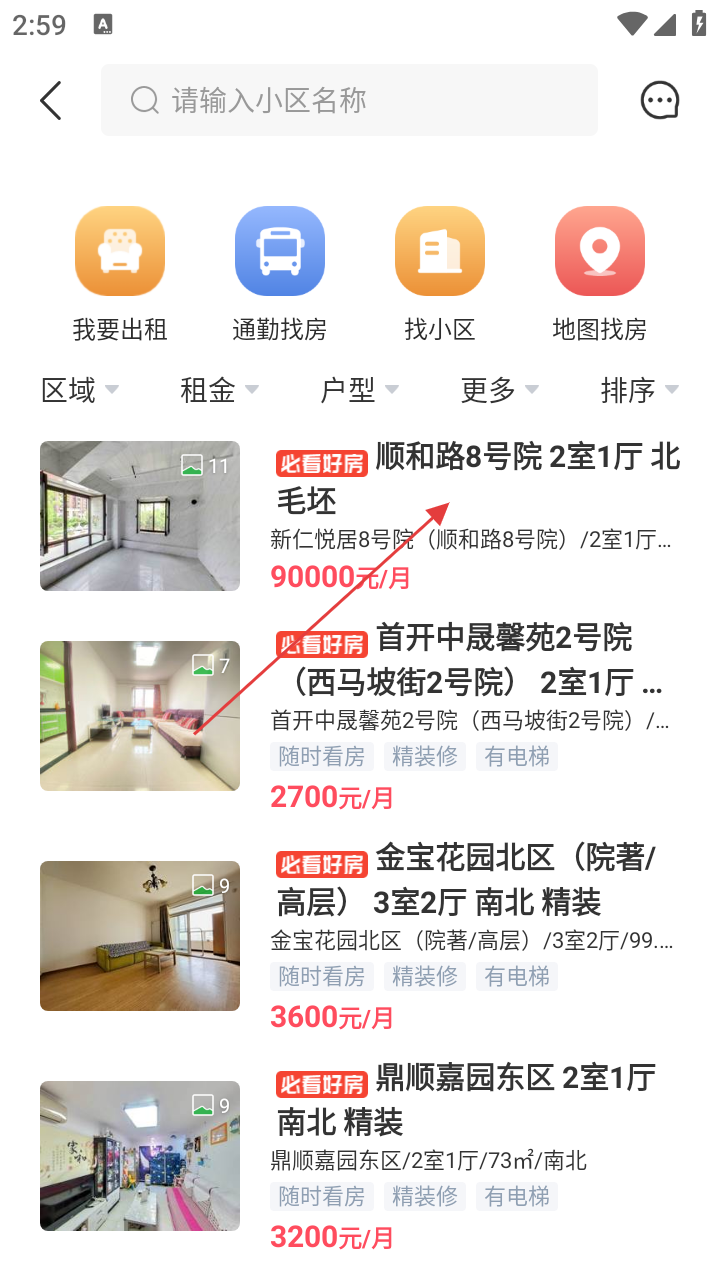Open the 排序 sorting dropdown

point(639,390)
